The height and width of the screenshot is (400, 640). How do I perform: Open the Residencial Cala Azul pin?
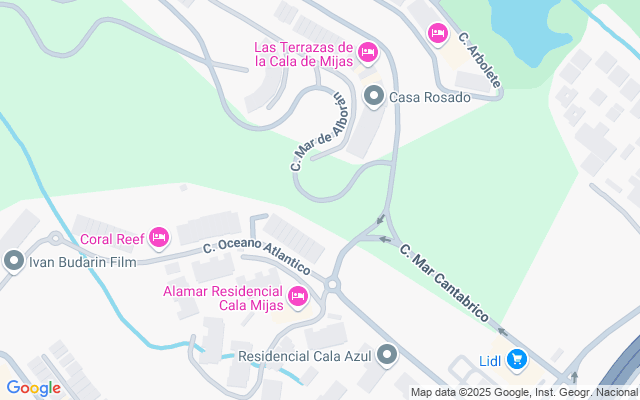coord(388,355)
